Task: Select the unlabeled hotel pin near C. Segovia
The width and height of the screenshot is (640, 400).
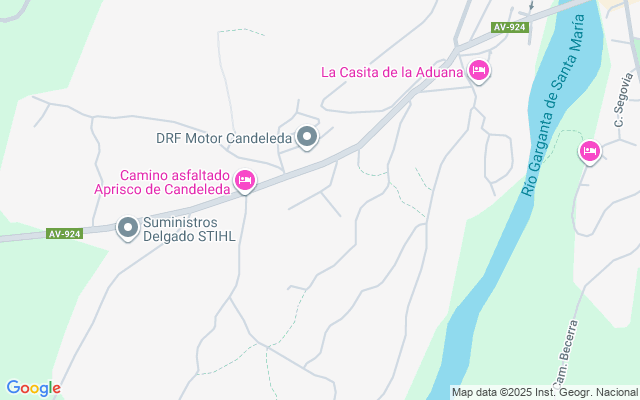Action: (589, 151)
